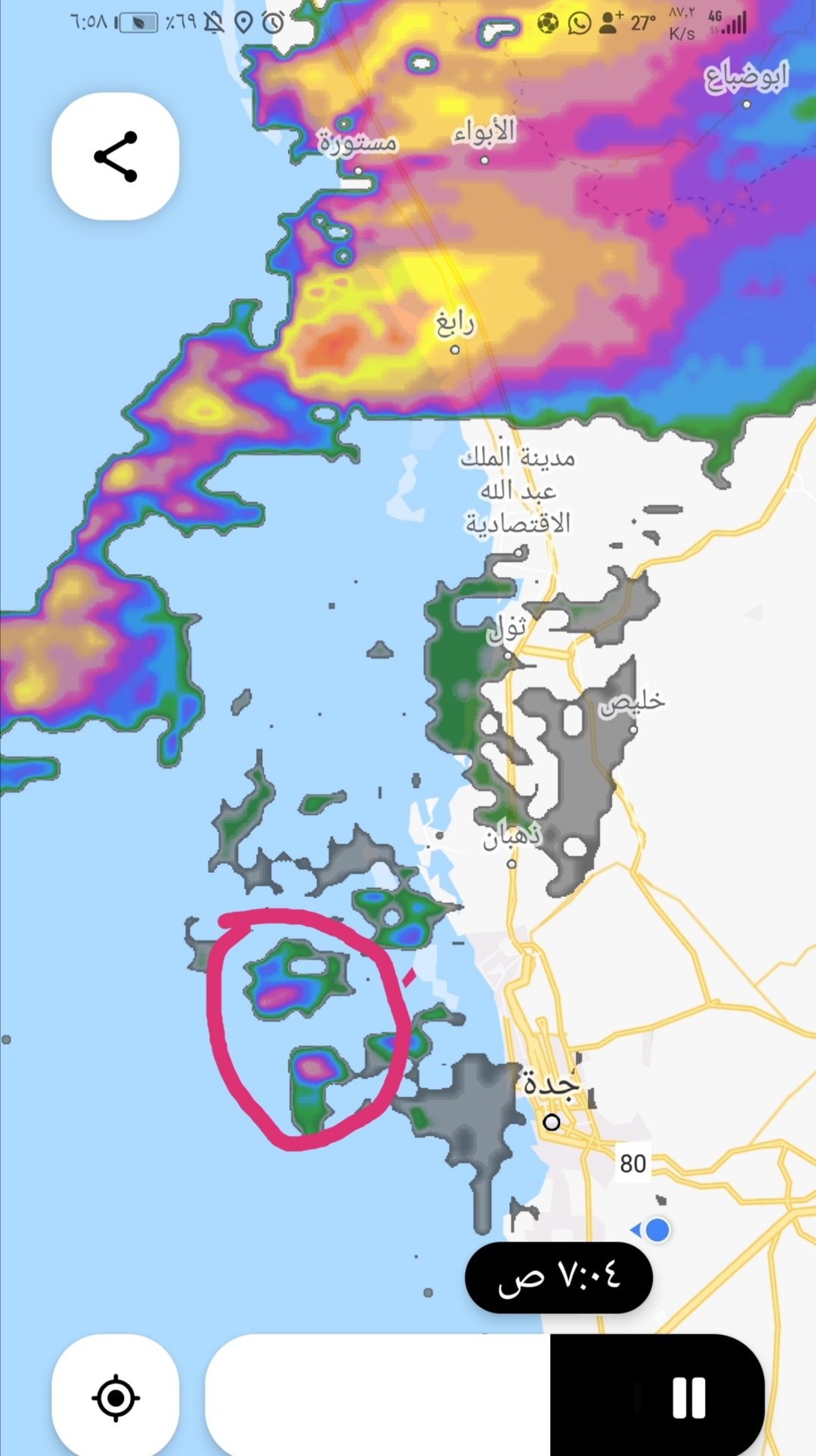Tap the radar timeline bar
This screenshot has height=1456, width=816.
[x=484, y=1396]
